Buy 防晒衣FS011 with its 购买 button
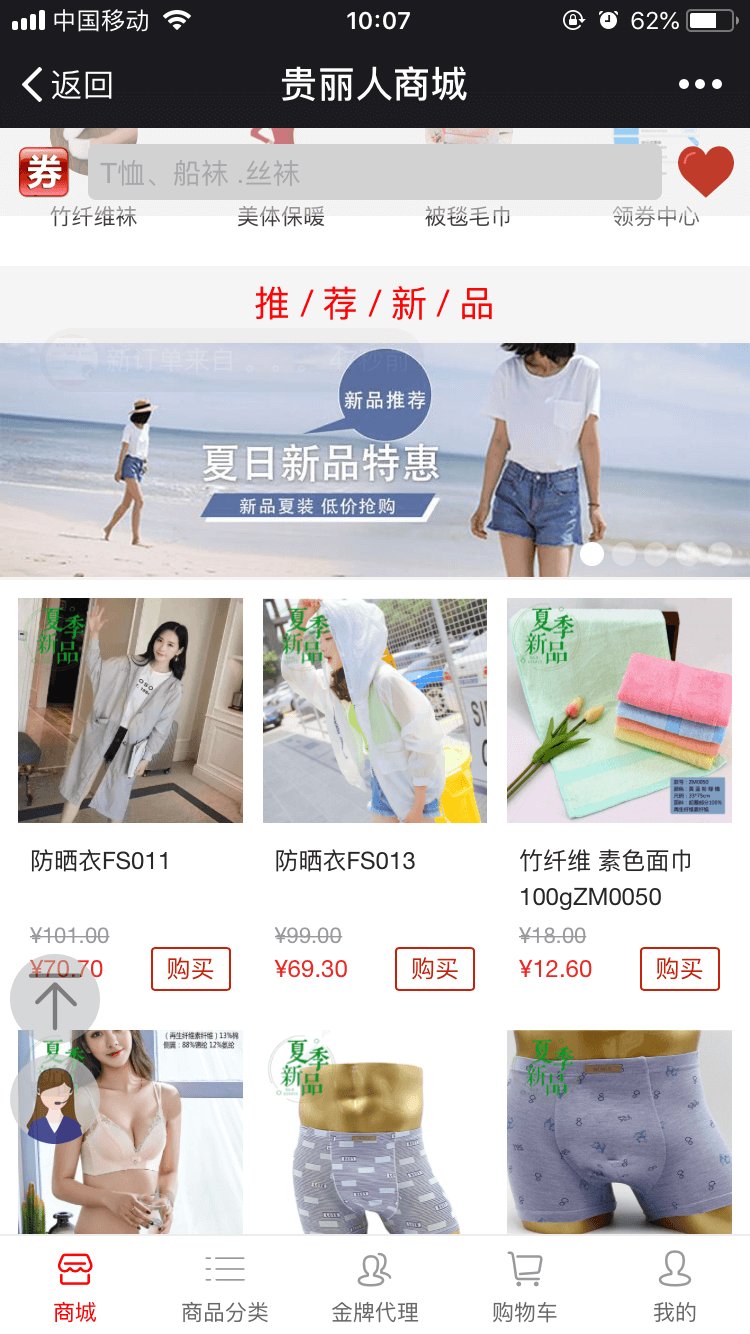 (190, 969)
